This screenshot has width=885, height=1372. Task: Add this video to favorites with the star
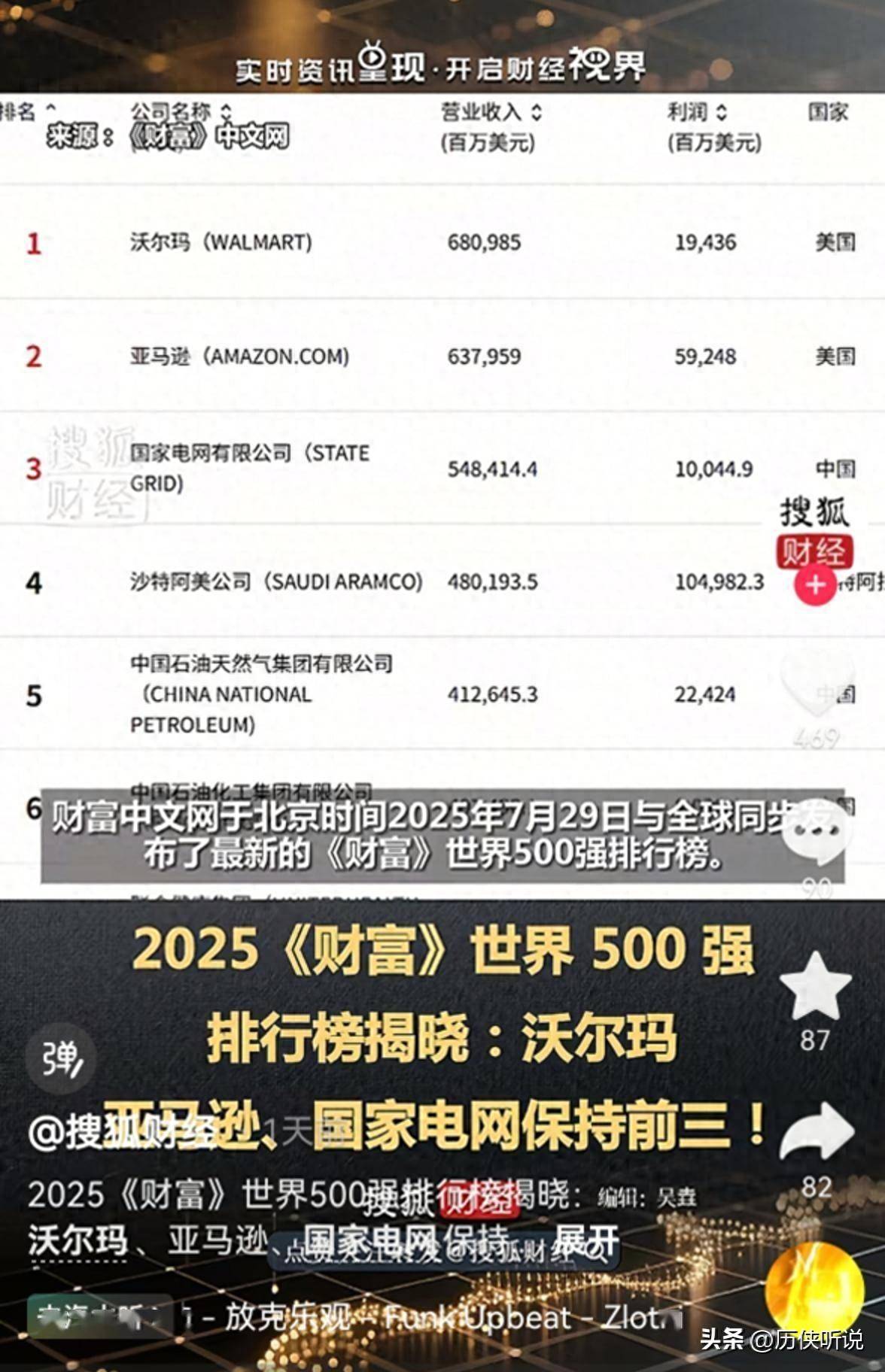click(816, 986)
